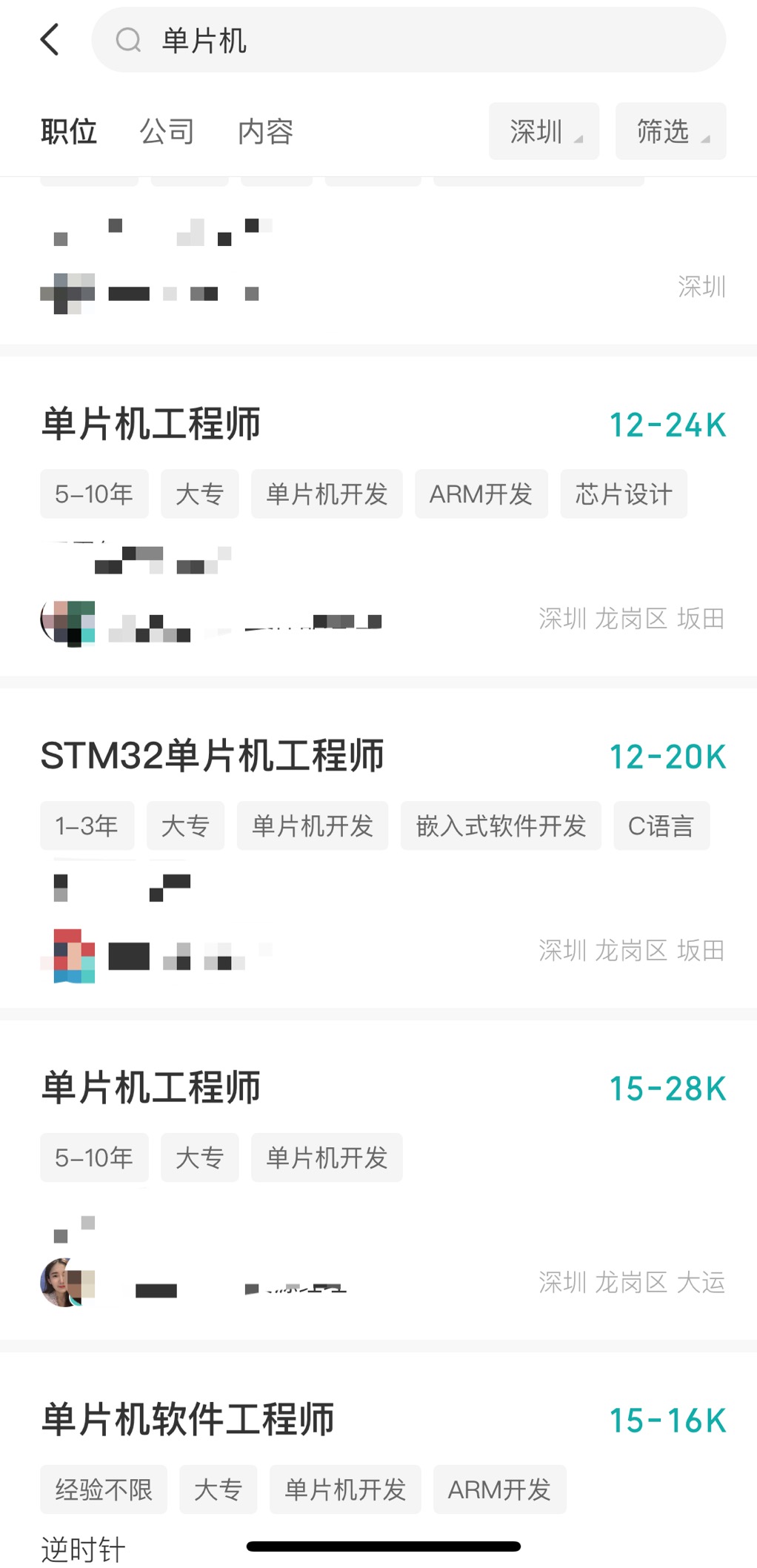Tap the 芯片设计 tag

pyautogui.click(x=624, y=494)
